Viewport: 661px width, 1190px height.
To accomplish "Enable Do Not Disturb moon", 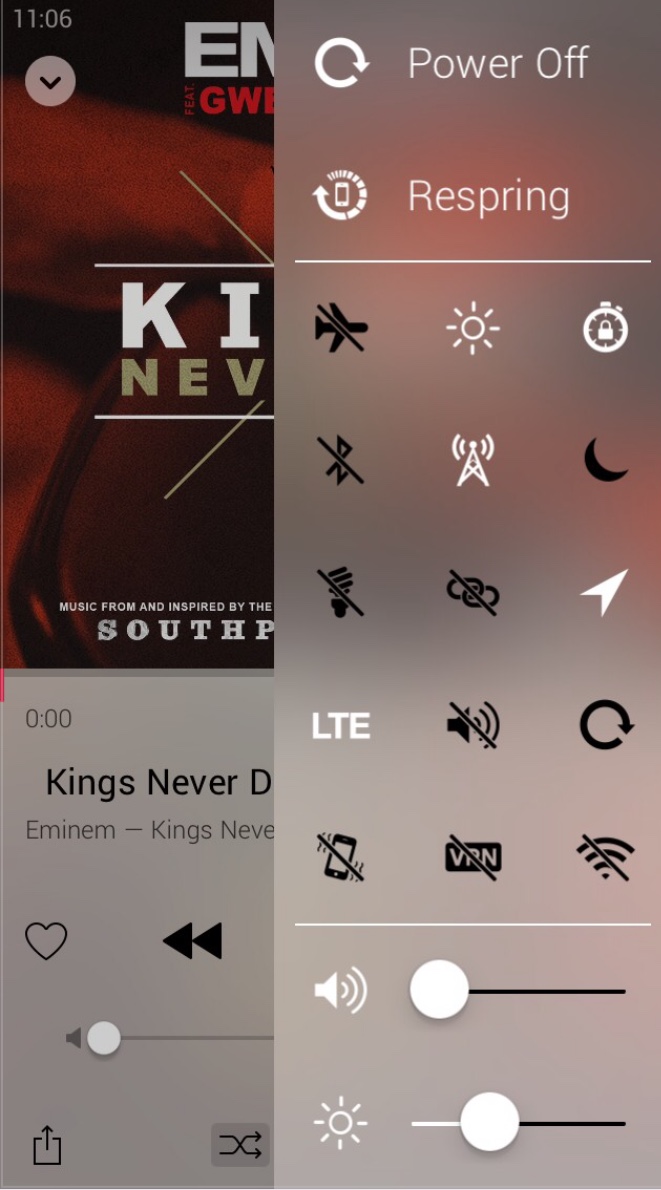I will tap(606, 460).
